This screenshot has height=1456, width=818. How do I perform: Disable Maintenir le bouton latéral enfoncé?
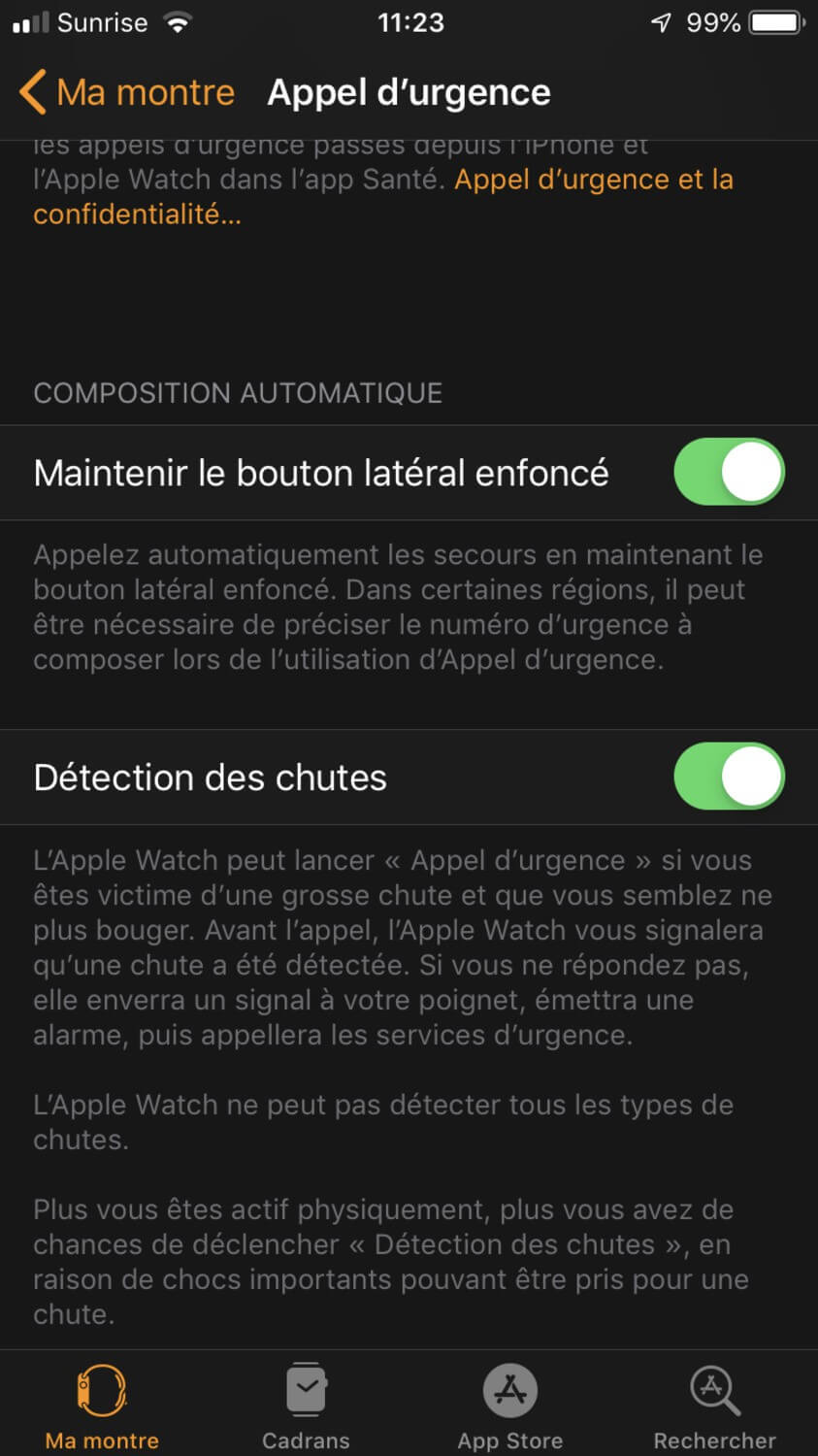729,472
